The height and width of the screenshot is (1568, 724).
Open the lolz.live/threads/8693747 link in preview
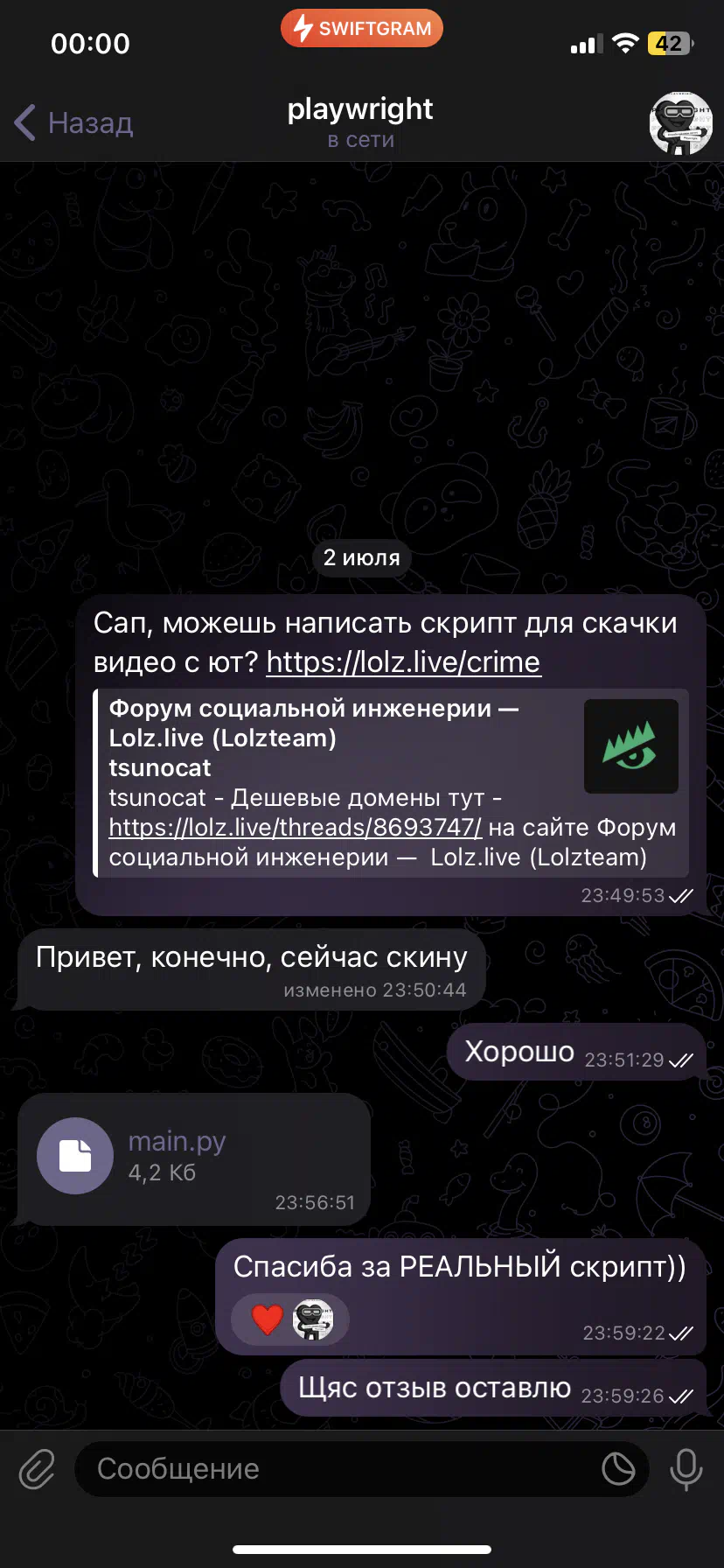click(x=295, y=827)
